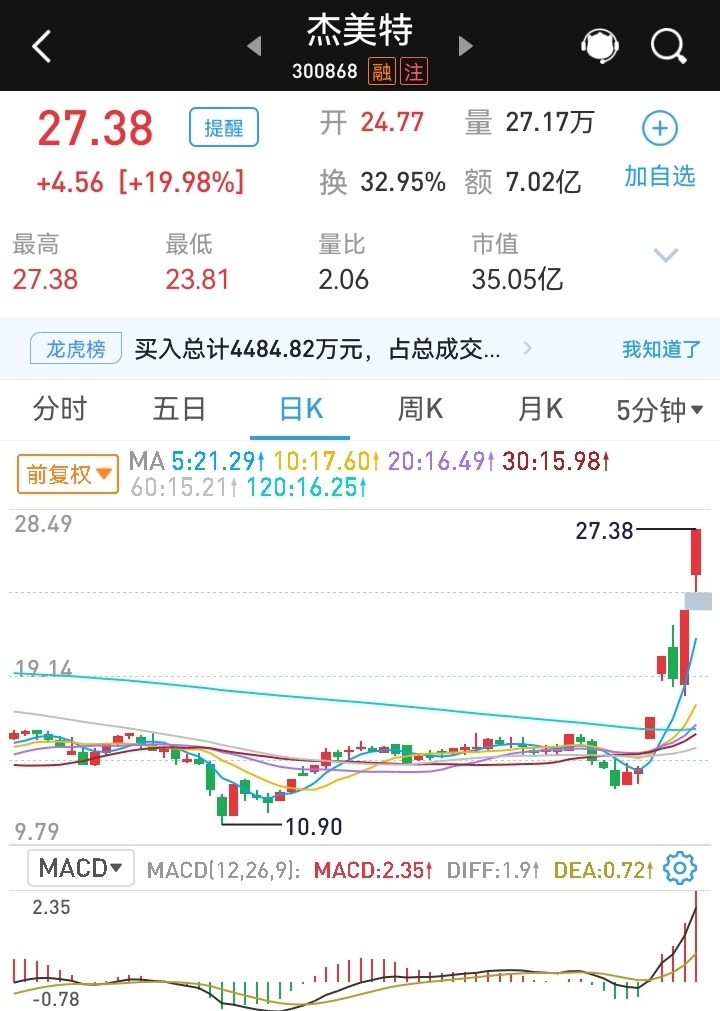Screen dimensions: 720x1011
Task: Open the search icon
Action: pos(668,46)
